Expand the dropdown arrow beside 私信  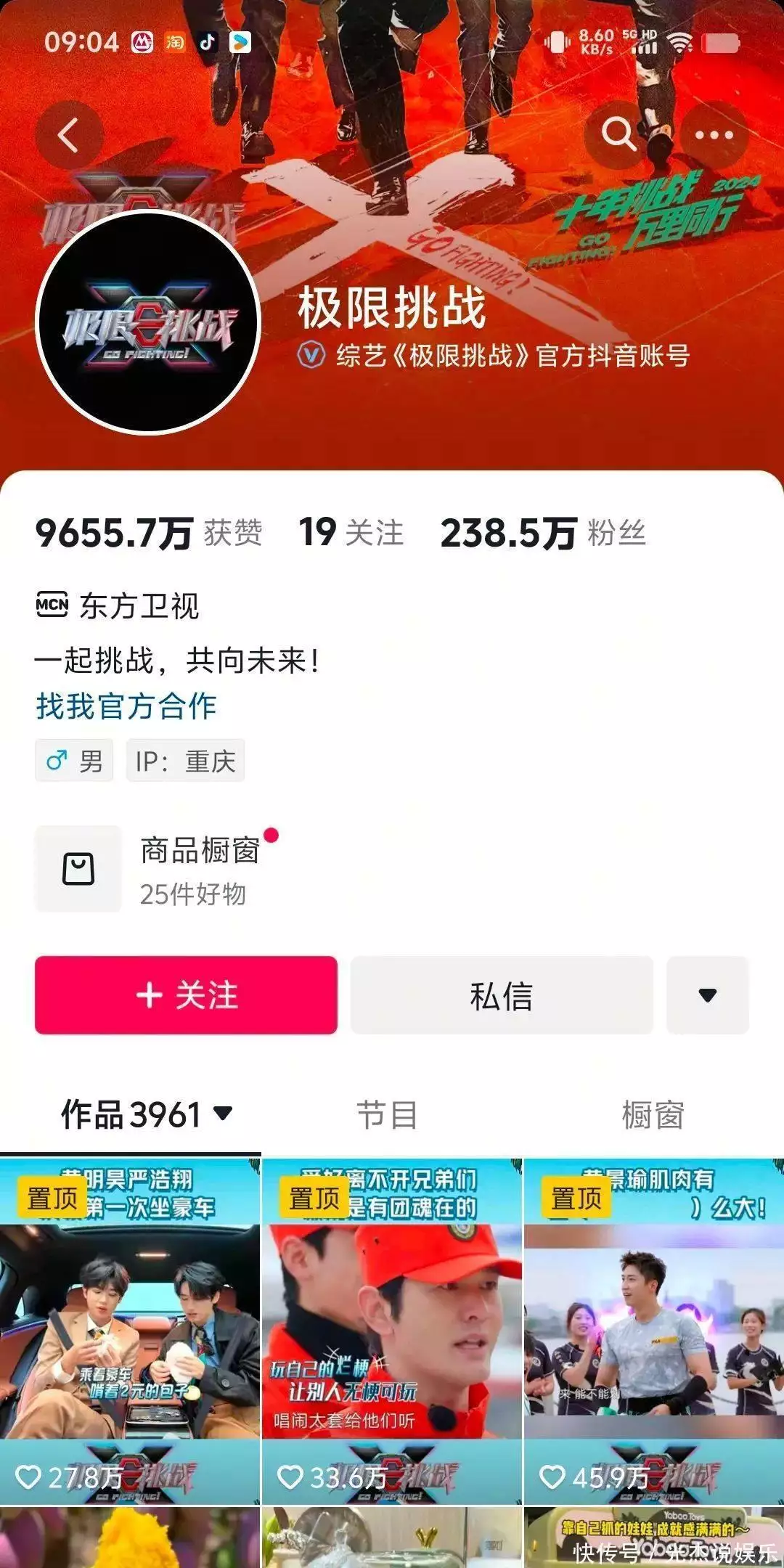click(x=707, y=995)
